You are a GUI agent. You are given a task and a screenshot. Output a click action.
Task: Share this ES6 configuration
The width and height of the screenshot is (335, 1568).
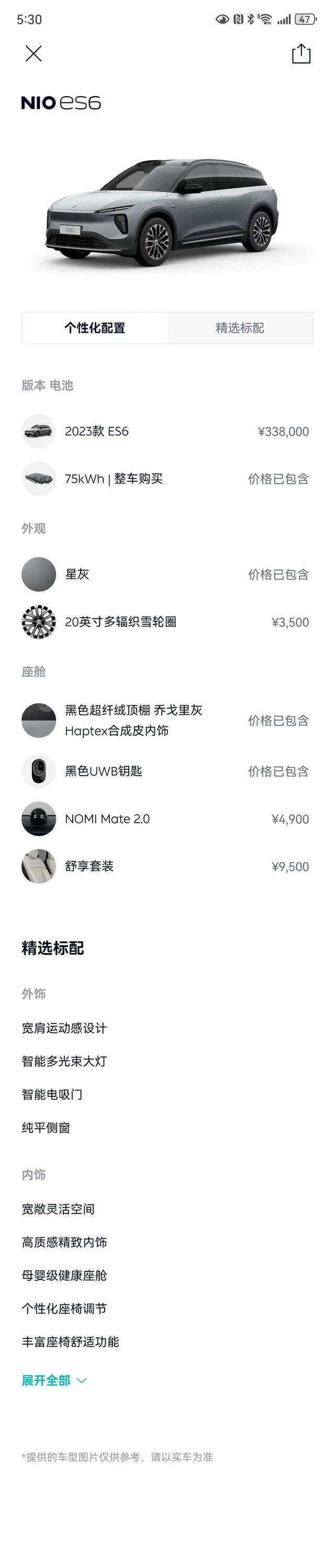pyautogui.click(x=301, y=53)
